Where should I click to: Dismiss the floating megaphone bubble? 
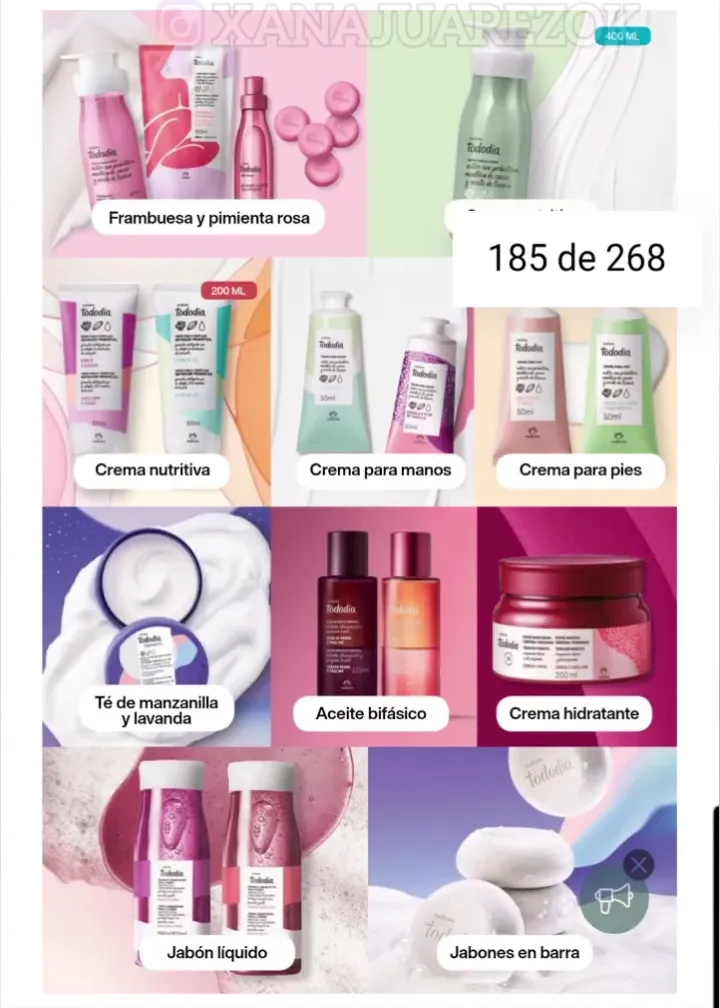click(638, 865)
